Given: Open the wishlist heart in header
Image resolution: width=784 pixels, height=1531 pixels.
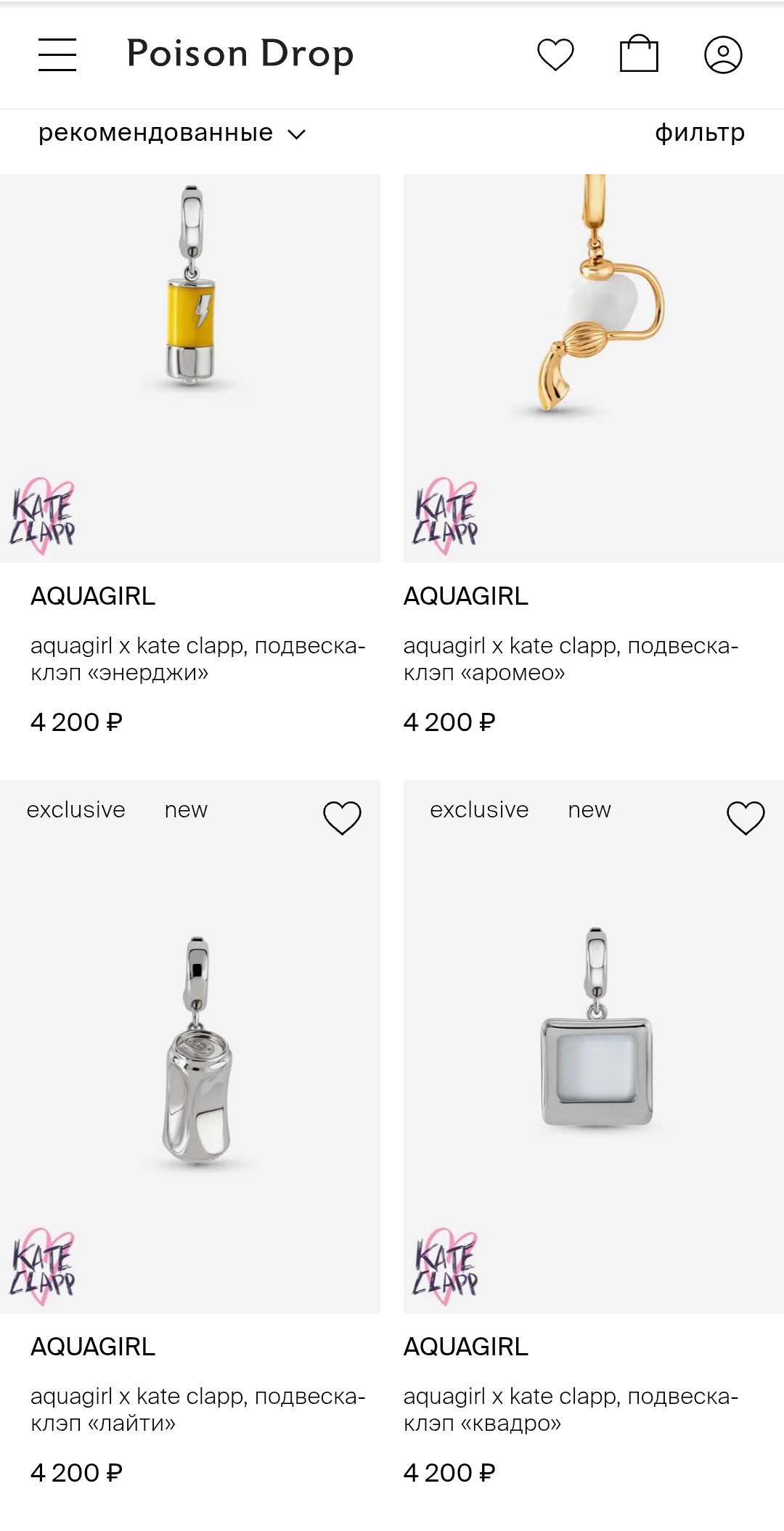Looking at the screenshot, I should tap(555, 54).
